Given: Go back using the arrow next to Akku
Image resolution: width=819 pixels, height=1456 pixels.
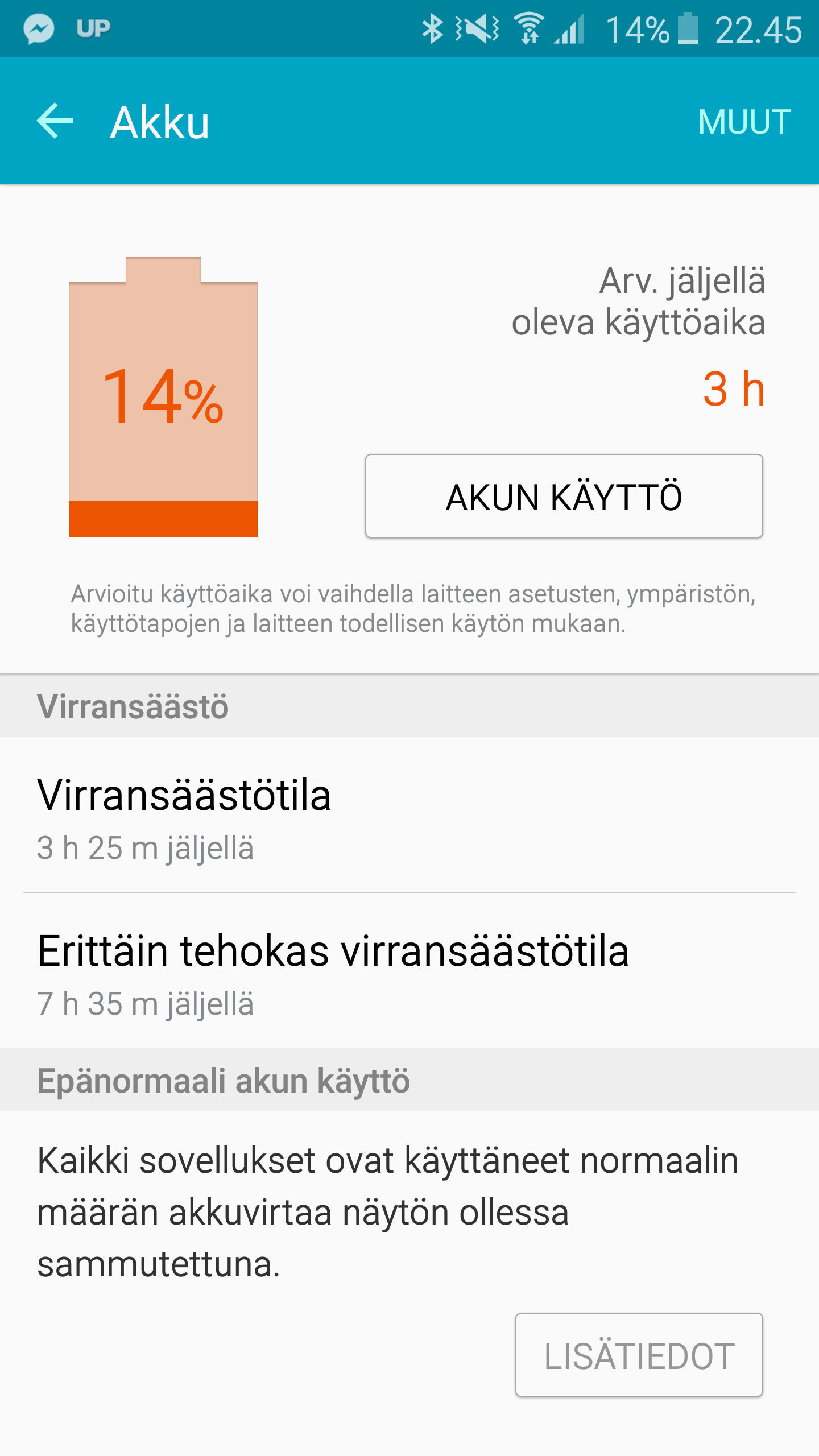Looking at the screenshot, I should click(x=55, y=121).
